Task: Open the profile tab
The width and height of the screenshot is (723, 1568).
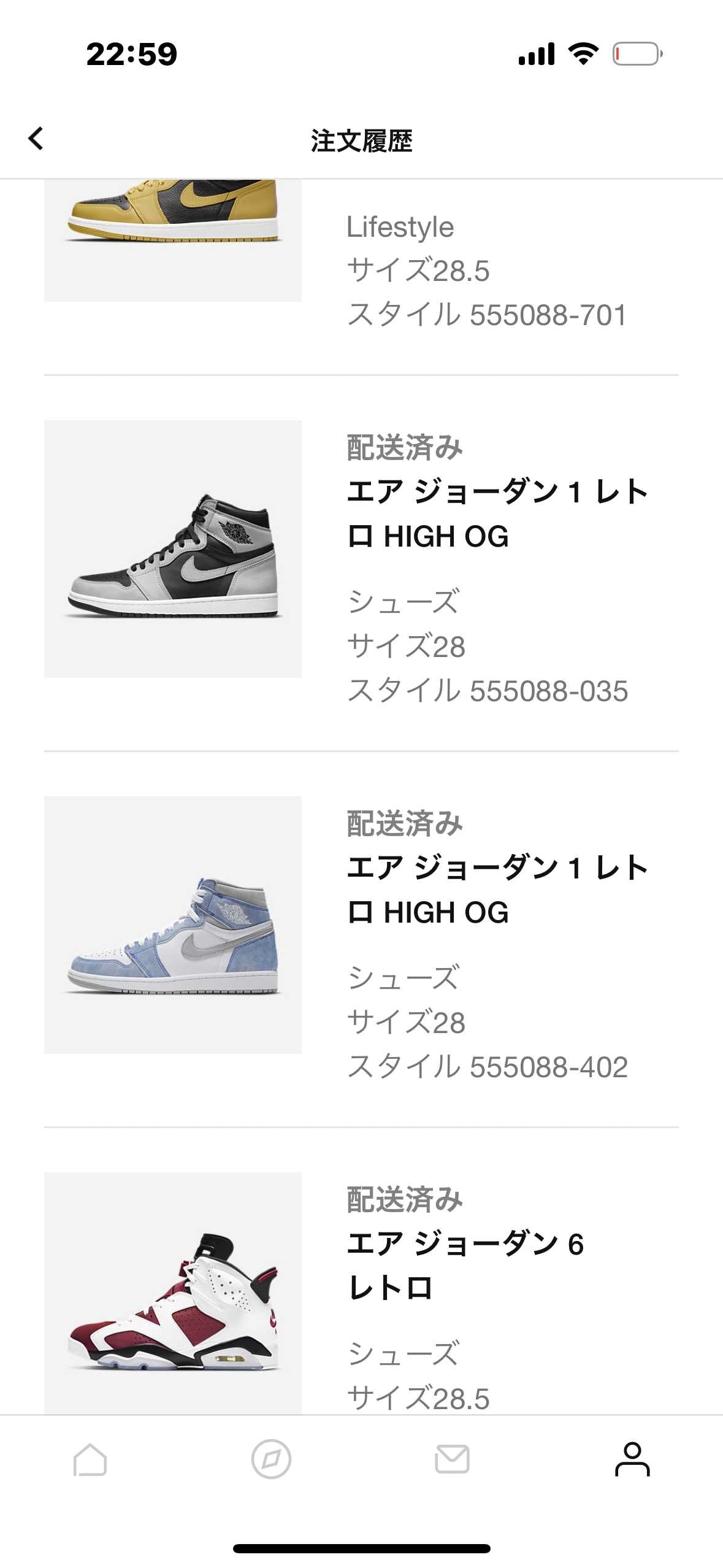Action: [x=632, y=1459]
